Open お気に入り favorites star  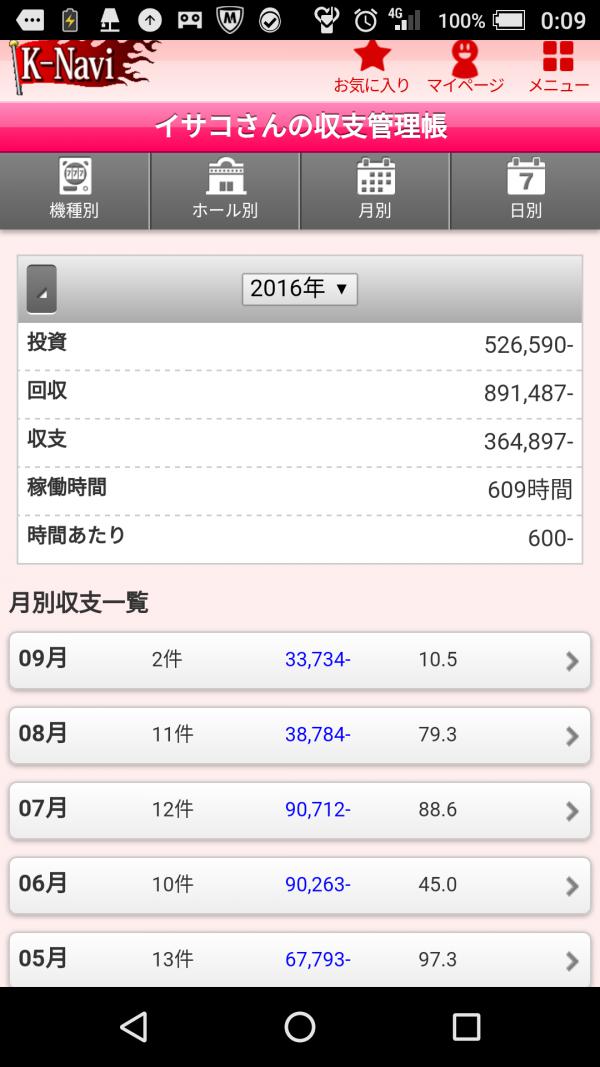click(371, 68)
